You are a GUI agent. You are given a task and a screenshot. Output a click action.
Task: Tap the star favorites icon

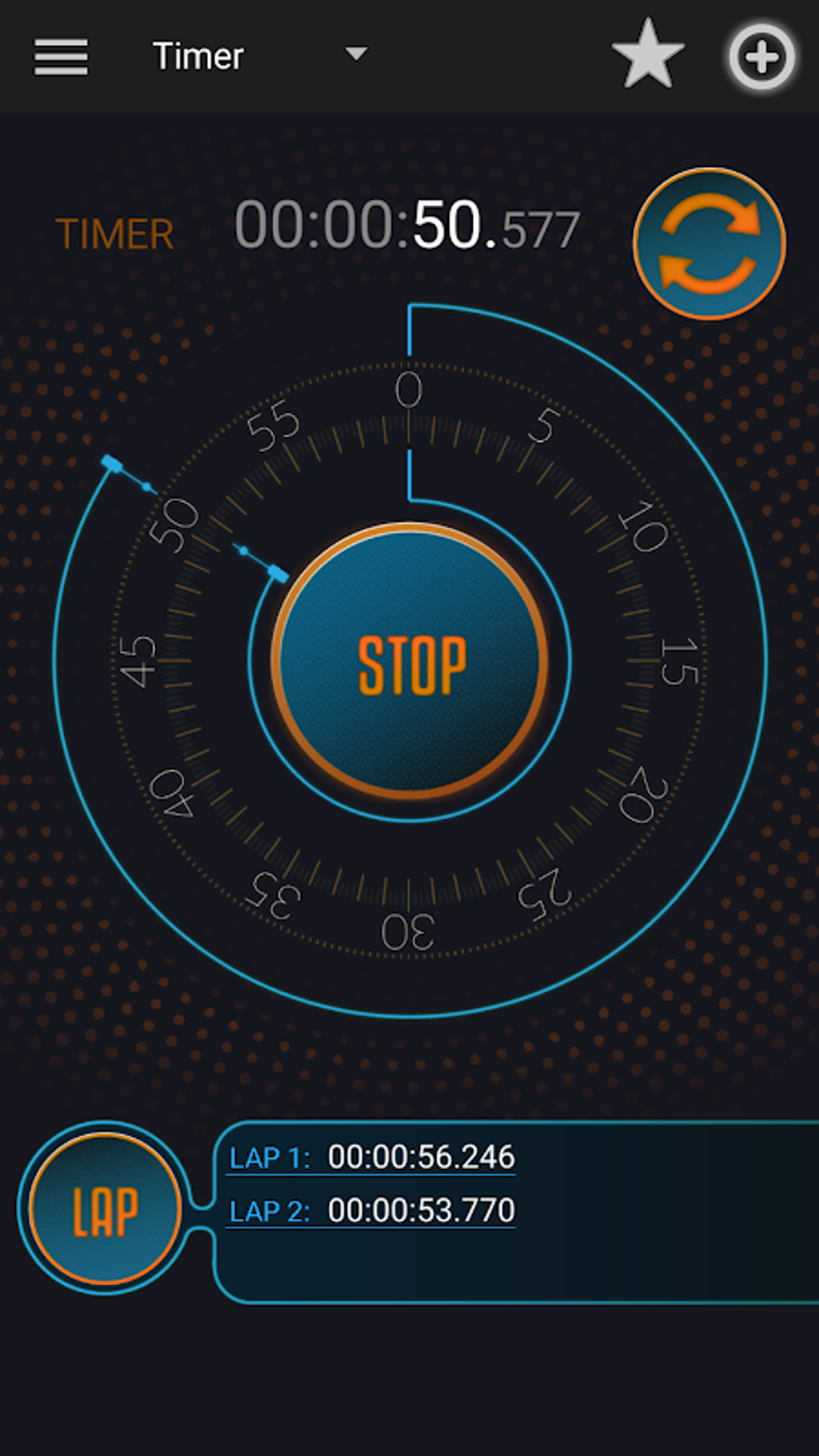pyautogui.click(x=647, y=55)
